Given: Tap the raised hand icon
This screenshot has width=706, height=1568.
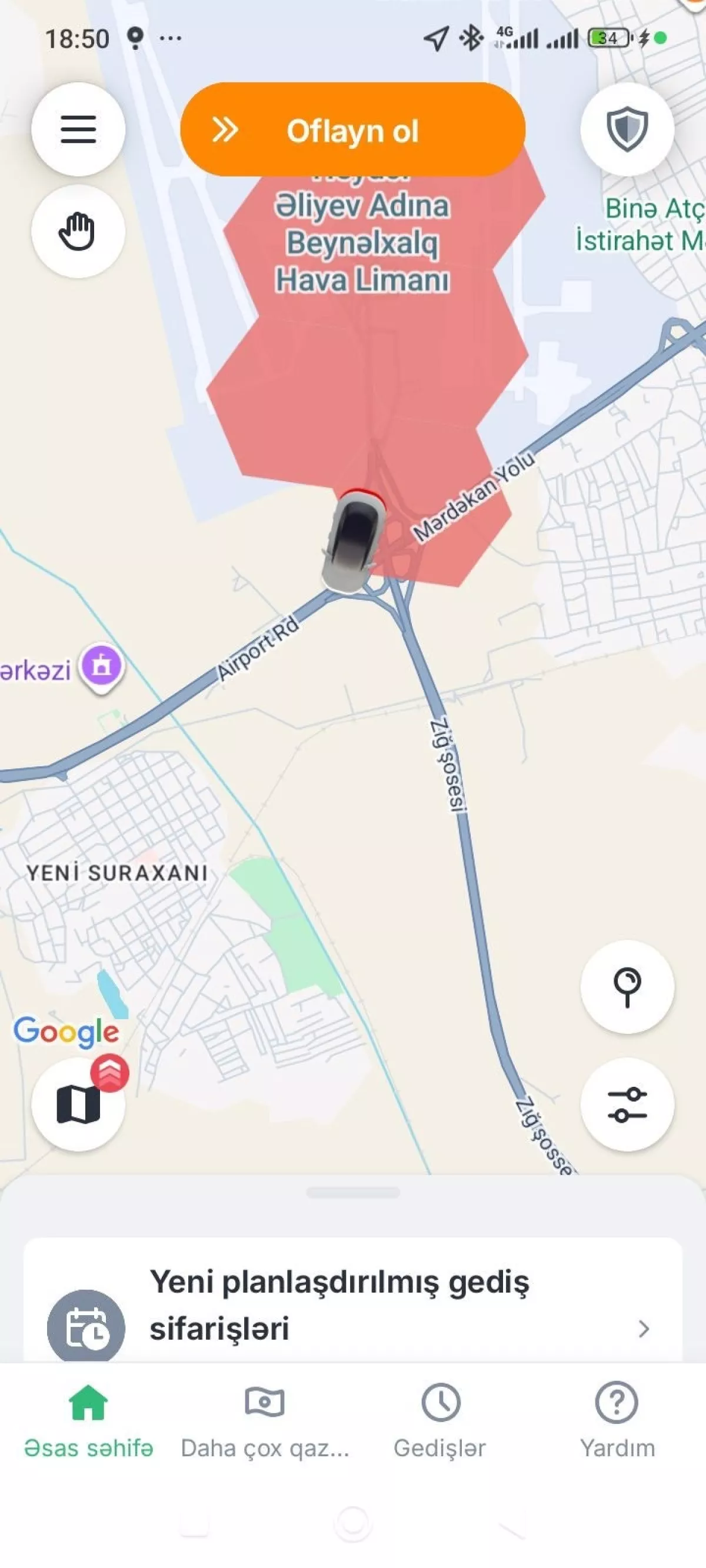Looking at the screenshot, I should [x=78, y=231].
